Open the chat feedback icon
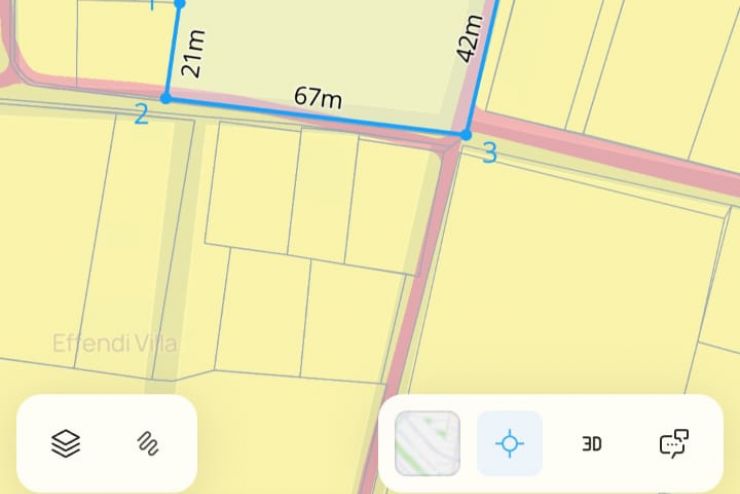Image resolution: width=740 pixels, height=494 pixels. click(x=675, y=443)
